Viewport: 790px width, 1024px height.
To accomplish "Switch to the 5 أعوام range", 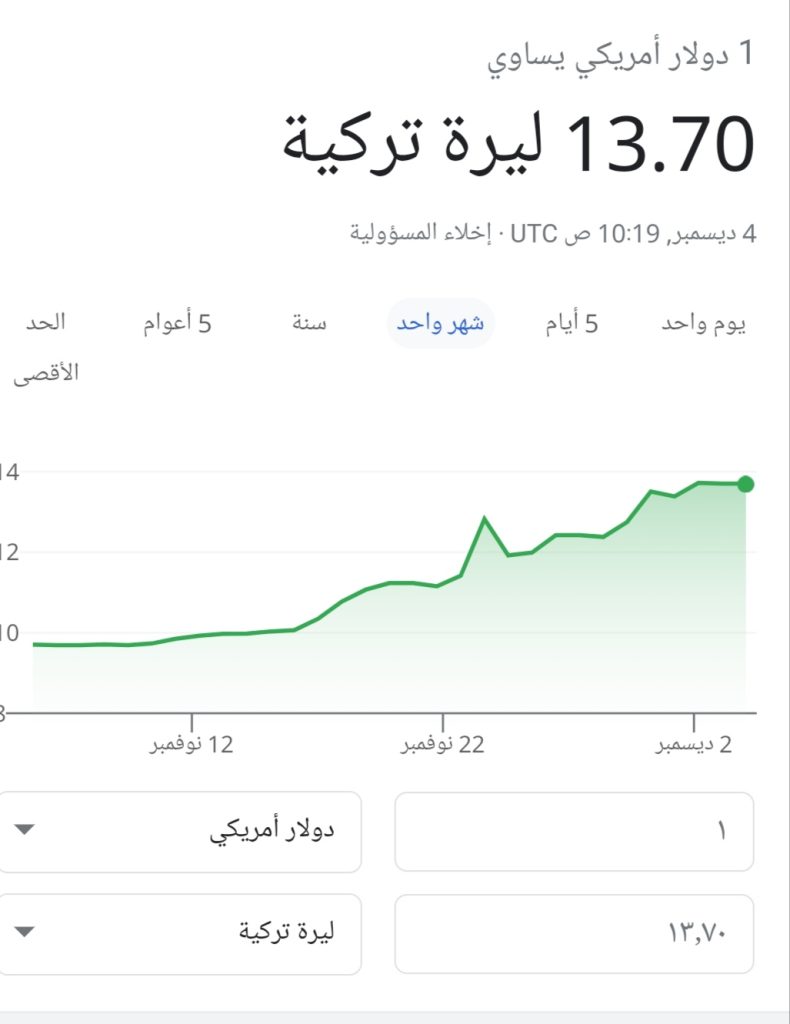I will pyautogui.click(x=177, y=324).
